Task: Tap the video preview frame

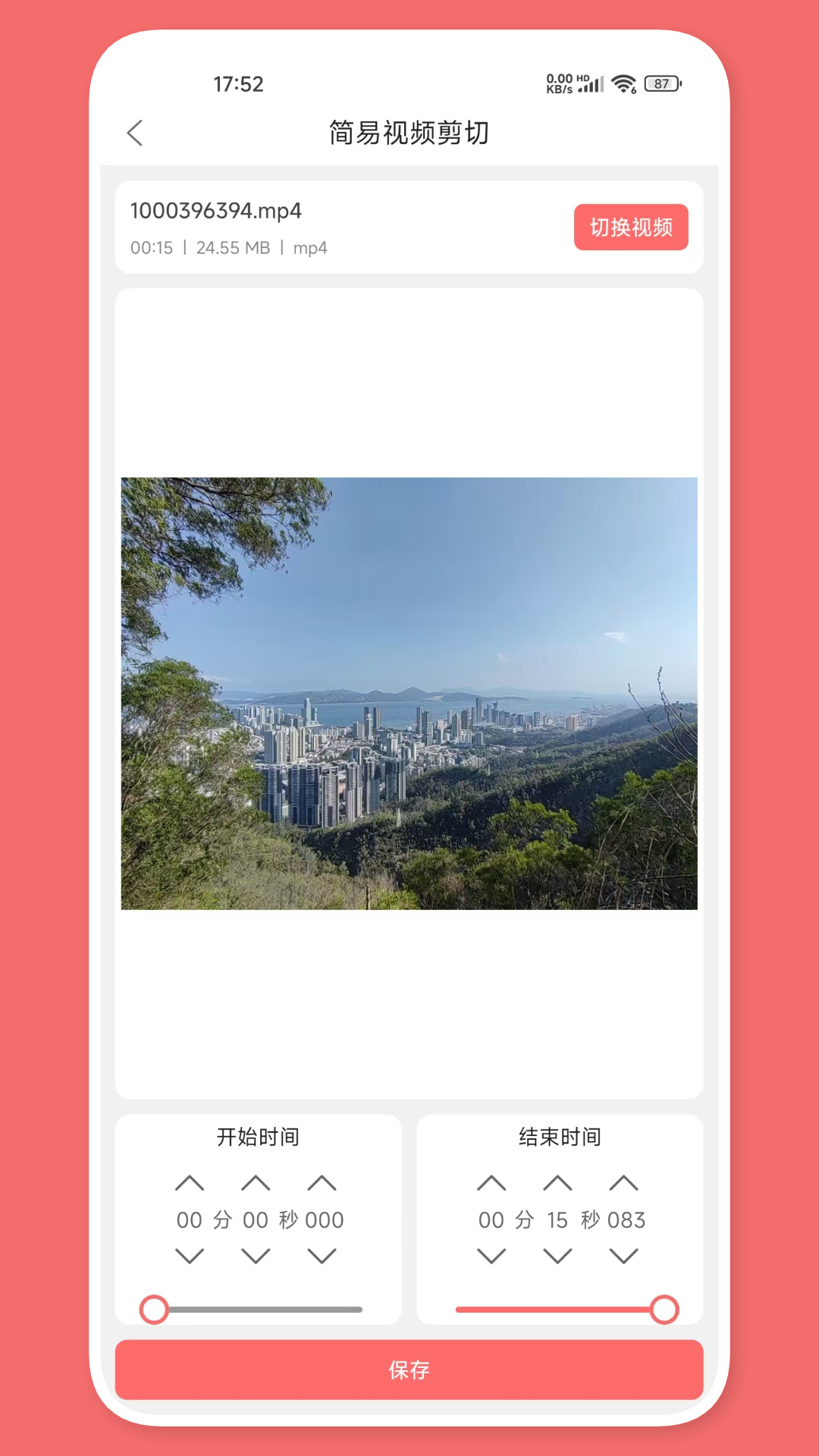Action: click(409, 694)
